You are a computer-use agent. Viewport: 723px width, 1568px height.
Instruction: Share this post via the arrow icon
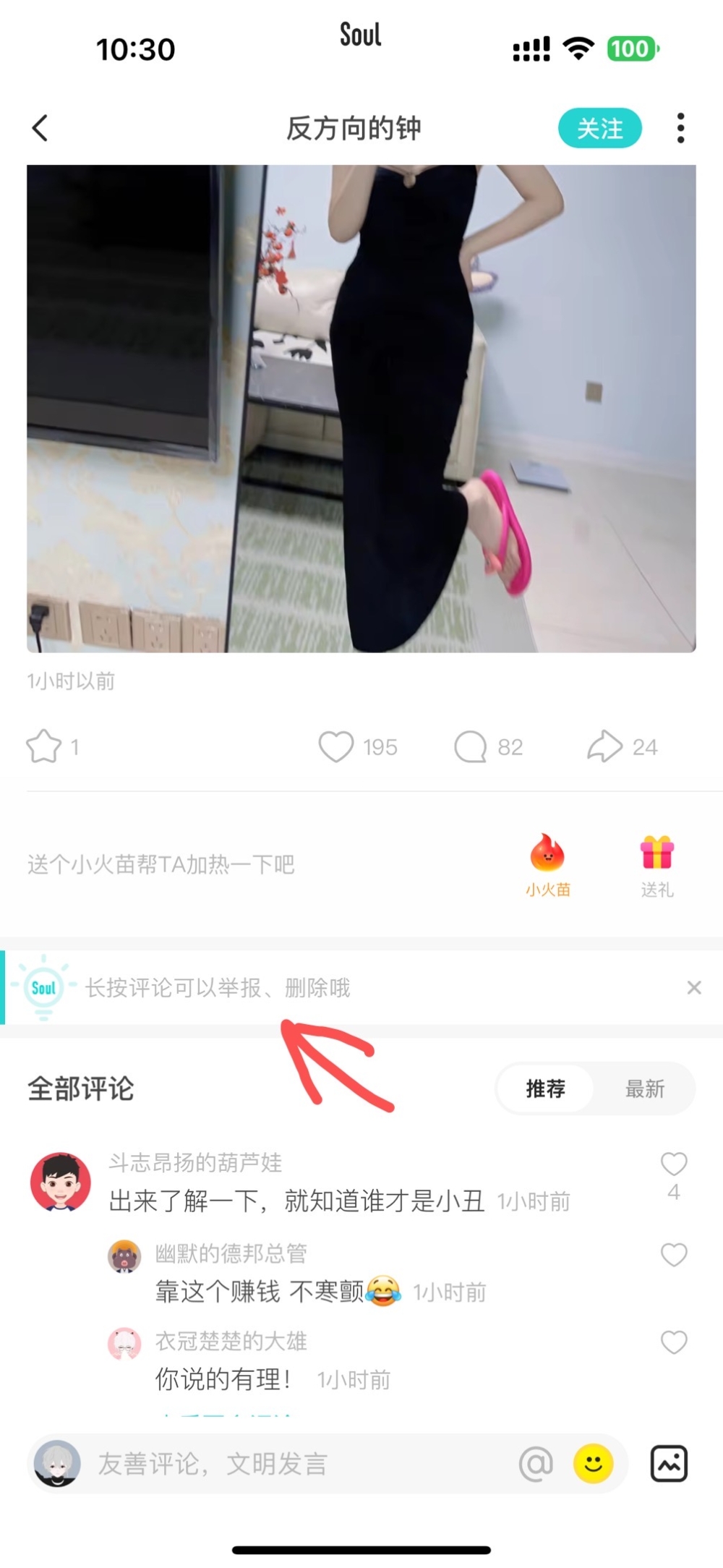point(604,746)
